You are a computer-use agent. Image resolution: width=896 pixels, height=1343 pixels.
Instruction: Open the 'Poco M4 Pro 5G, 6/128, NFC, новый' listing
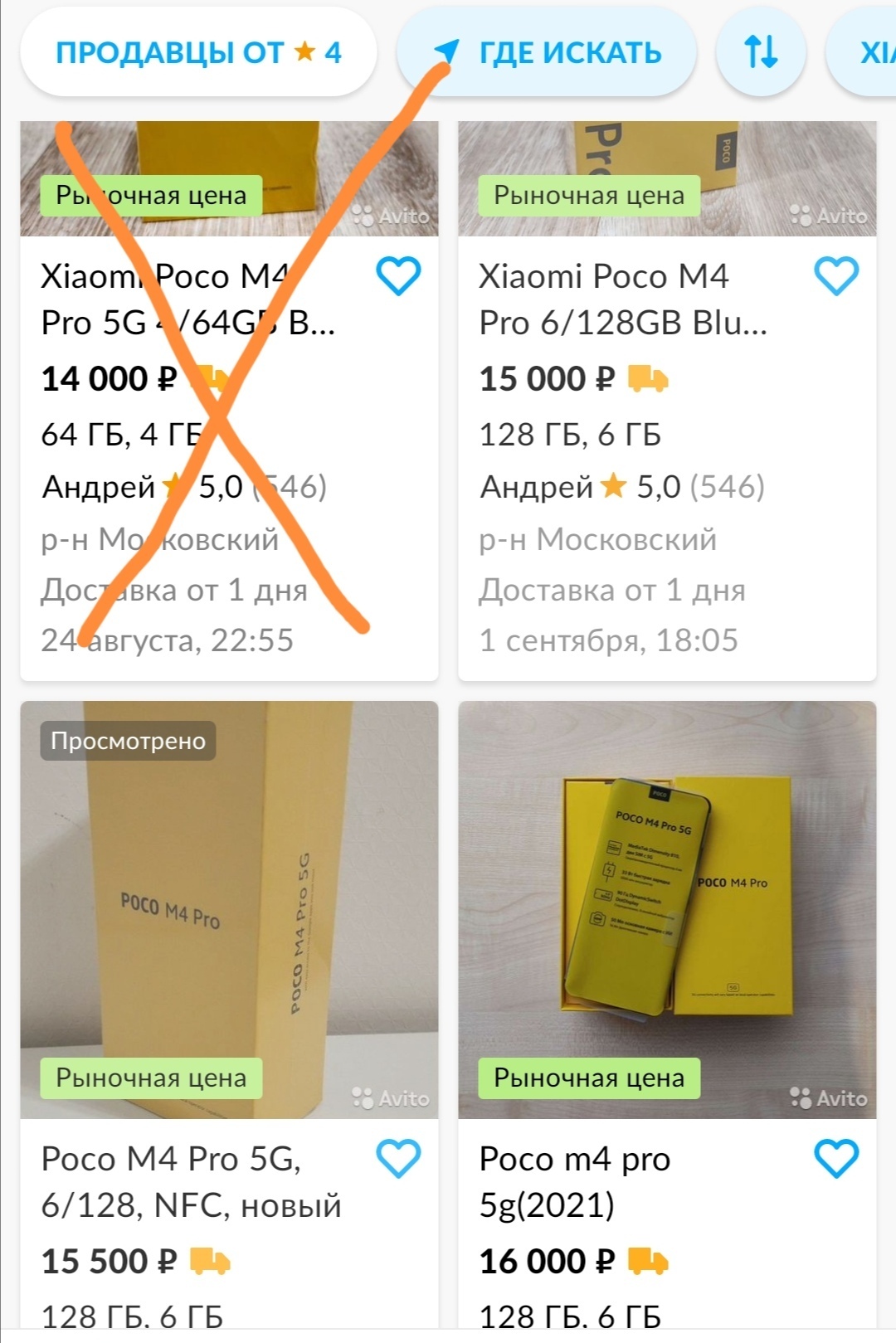(x=191, y=1181)
